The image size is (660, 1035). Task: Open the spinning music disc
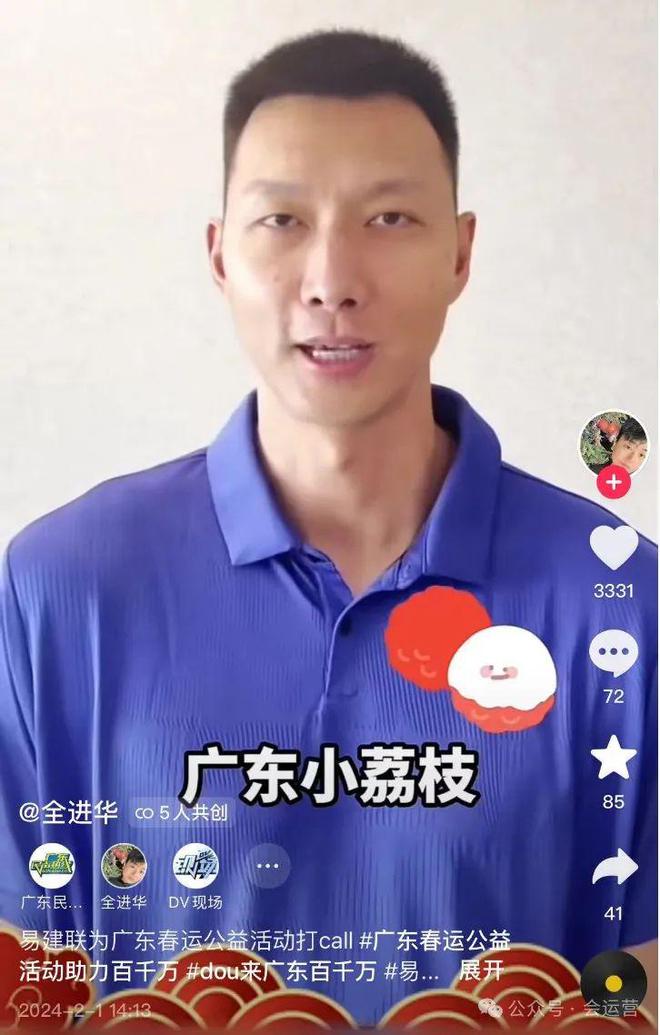pyautogui.click(x=613, y=983)
